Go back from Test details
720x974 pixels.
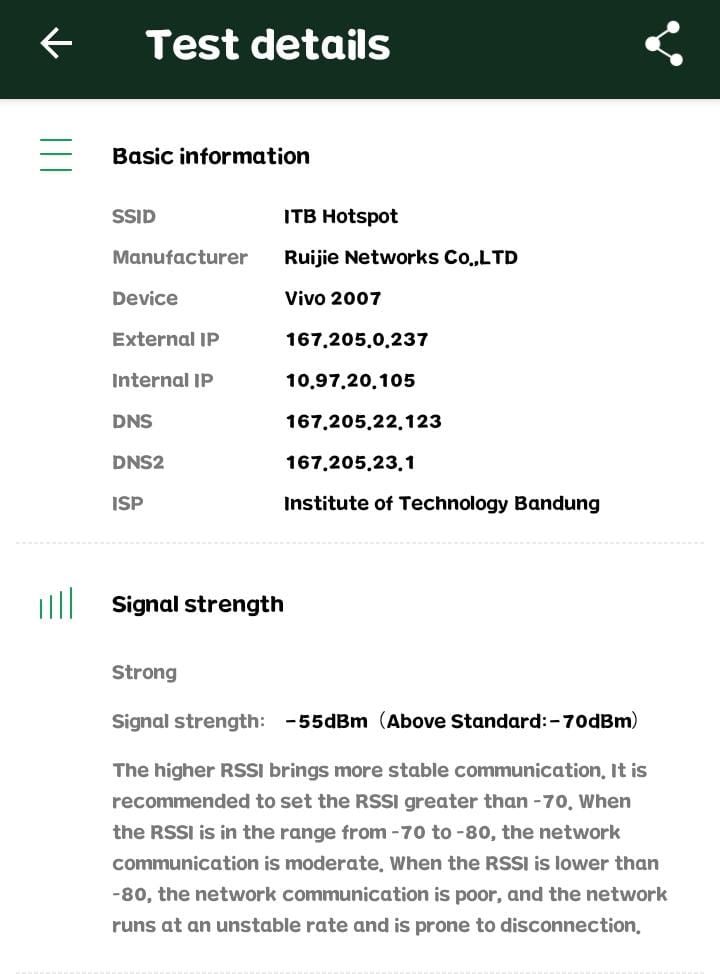pos(56,43)
